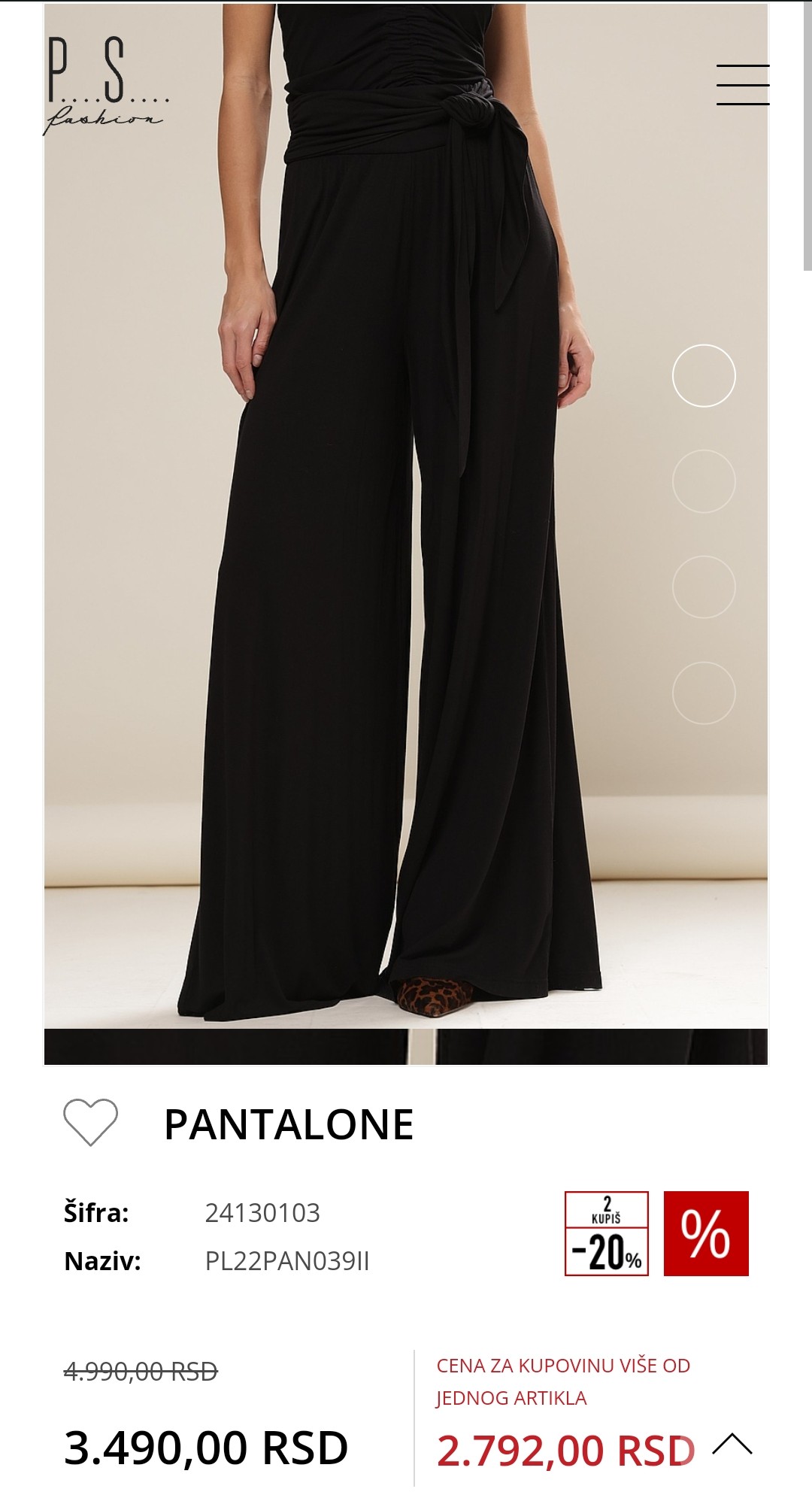Viewport: 812px width, 1498px height.
Task: Tap the 2 kupiš -20% promo badge
Action: pos(607,1233)
